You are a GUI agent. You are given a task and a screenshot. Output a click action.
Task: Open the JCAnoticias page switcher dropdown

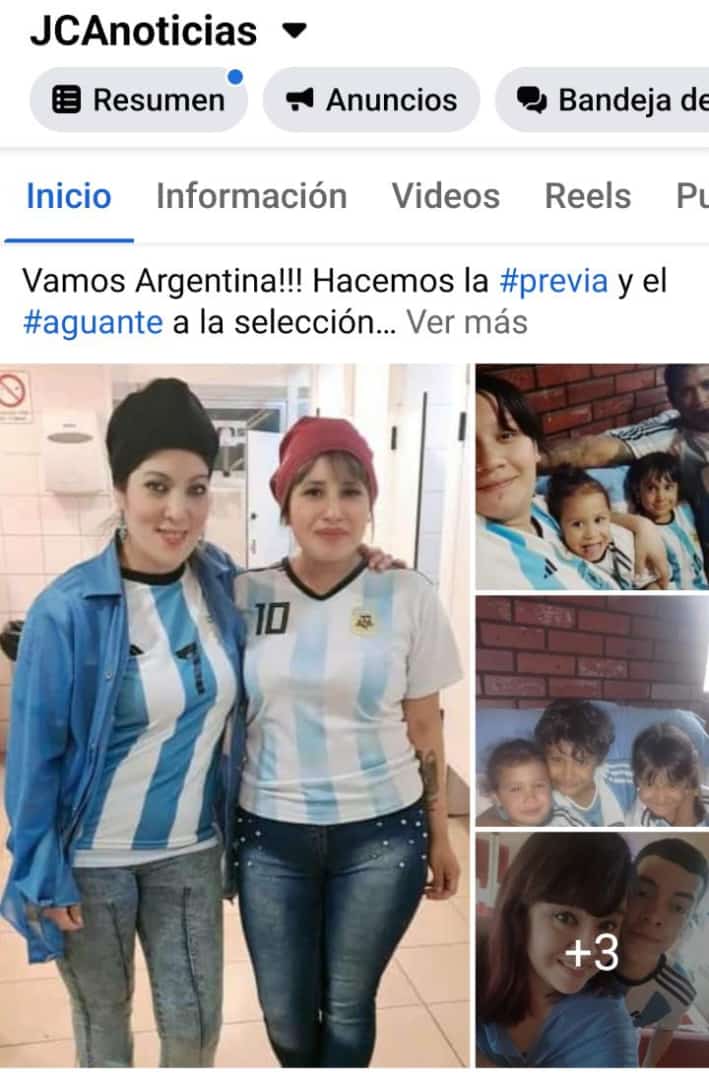pos(294,31)
